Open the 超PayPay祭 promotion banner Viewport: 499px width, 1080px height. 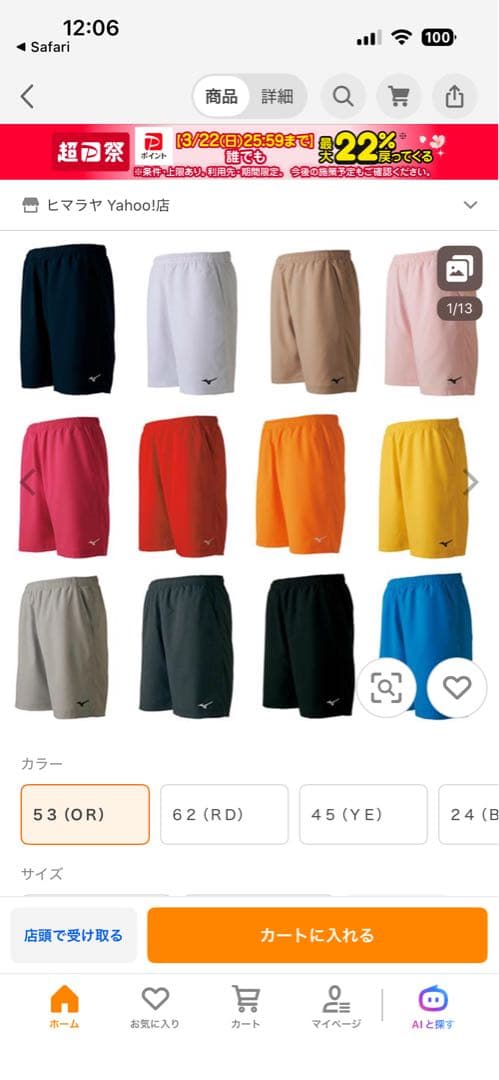pos(250,152)
